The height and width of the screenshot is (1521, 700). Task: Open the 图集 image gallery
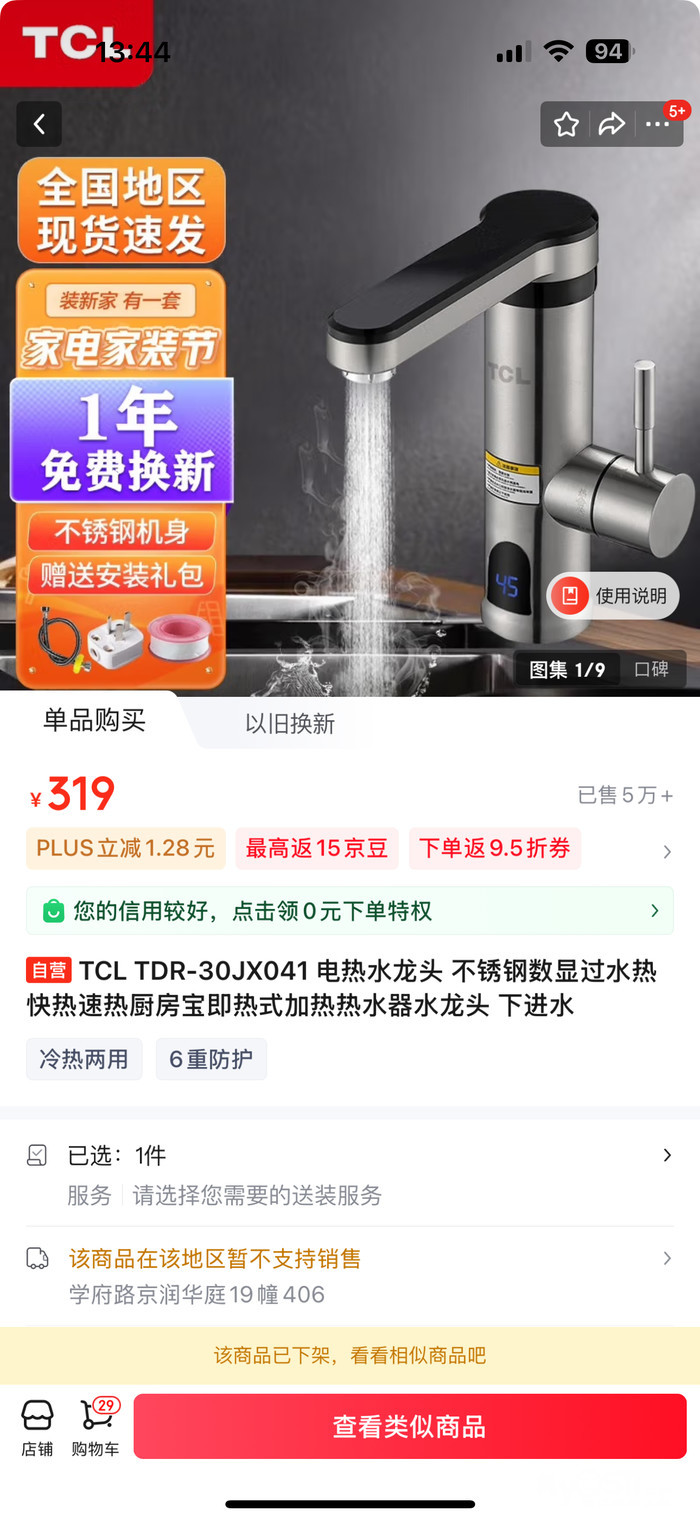pyautogui.click(x=567, y=670)
